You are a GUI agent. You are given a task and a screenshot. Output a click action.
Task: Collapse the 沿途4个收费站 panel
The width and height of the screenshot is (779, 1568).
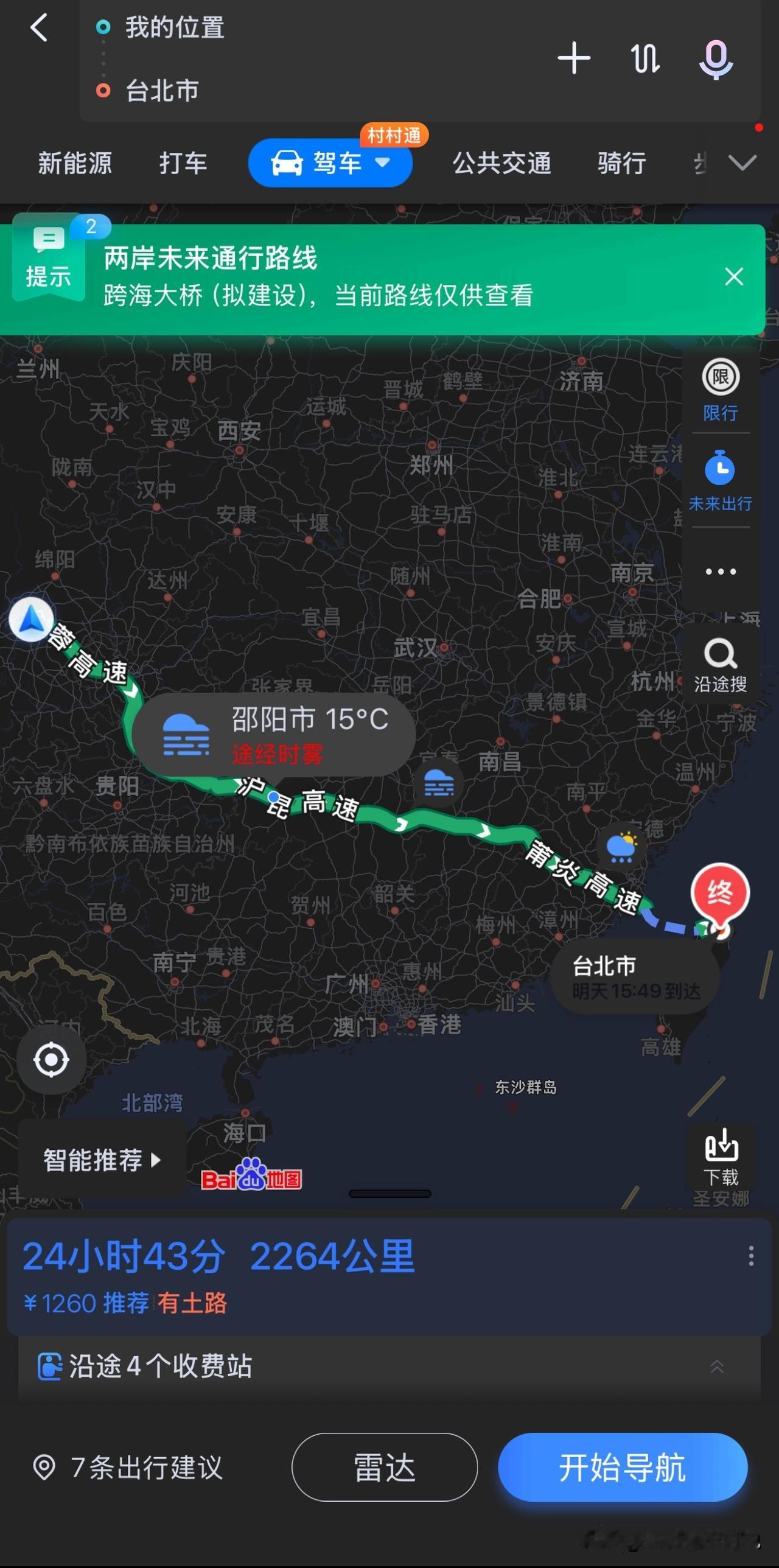pos(718,1367)
